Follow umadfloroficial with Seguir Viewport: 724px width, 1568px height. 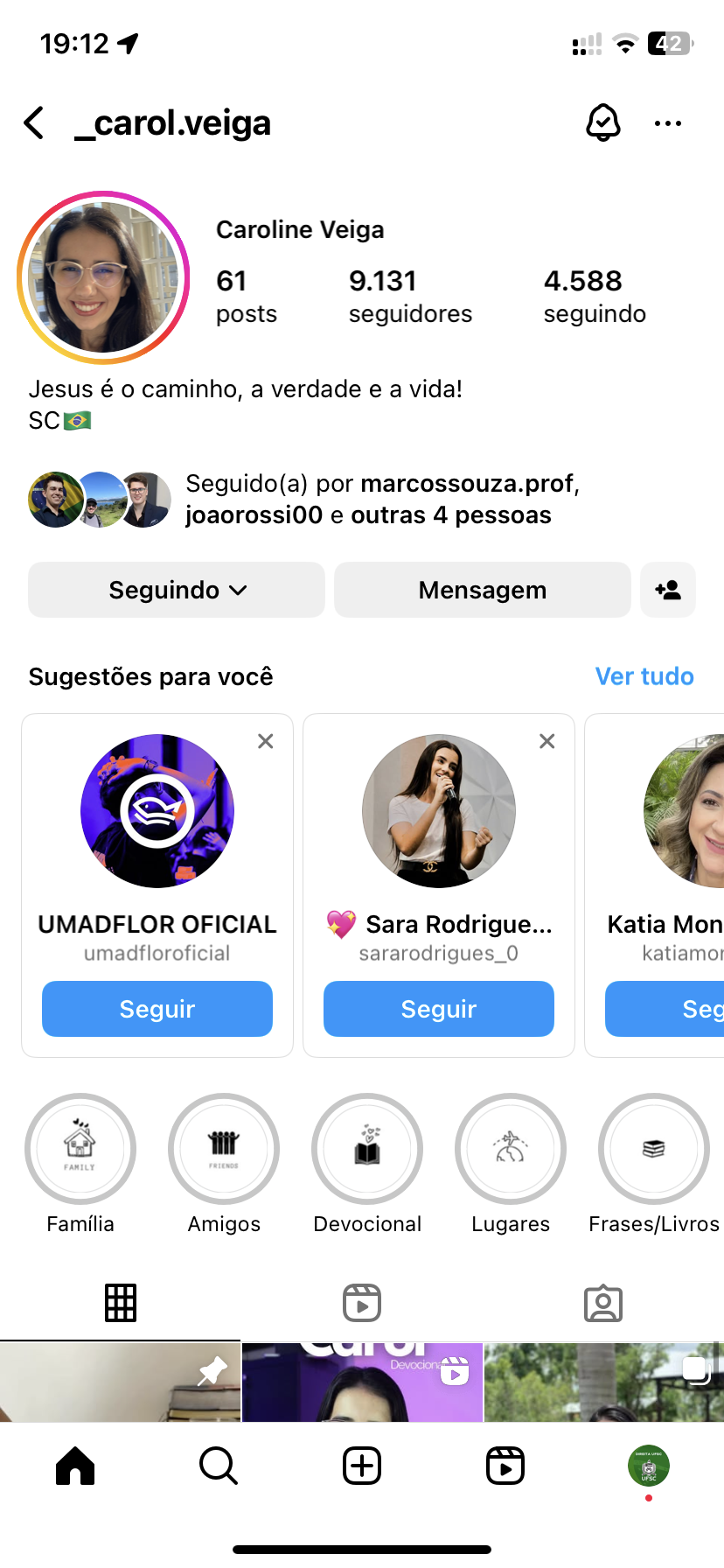coord(157,1009)
